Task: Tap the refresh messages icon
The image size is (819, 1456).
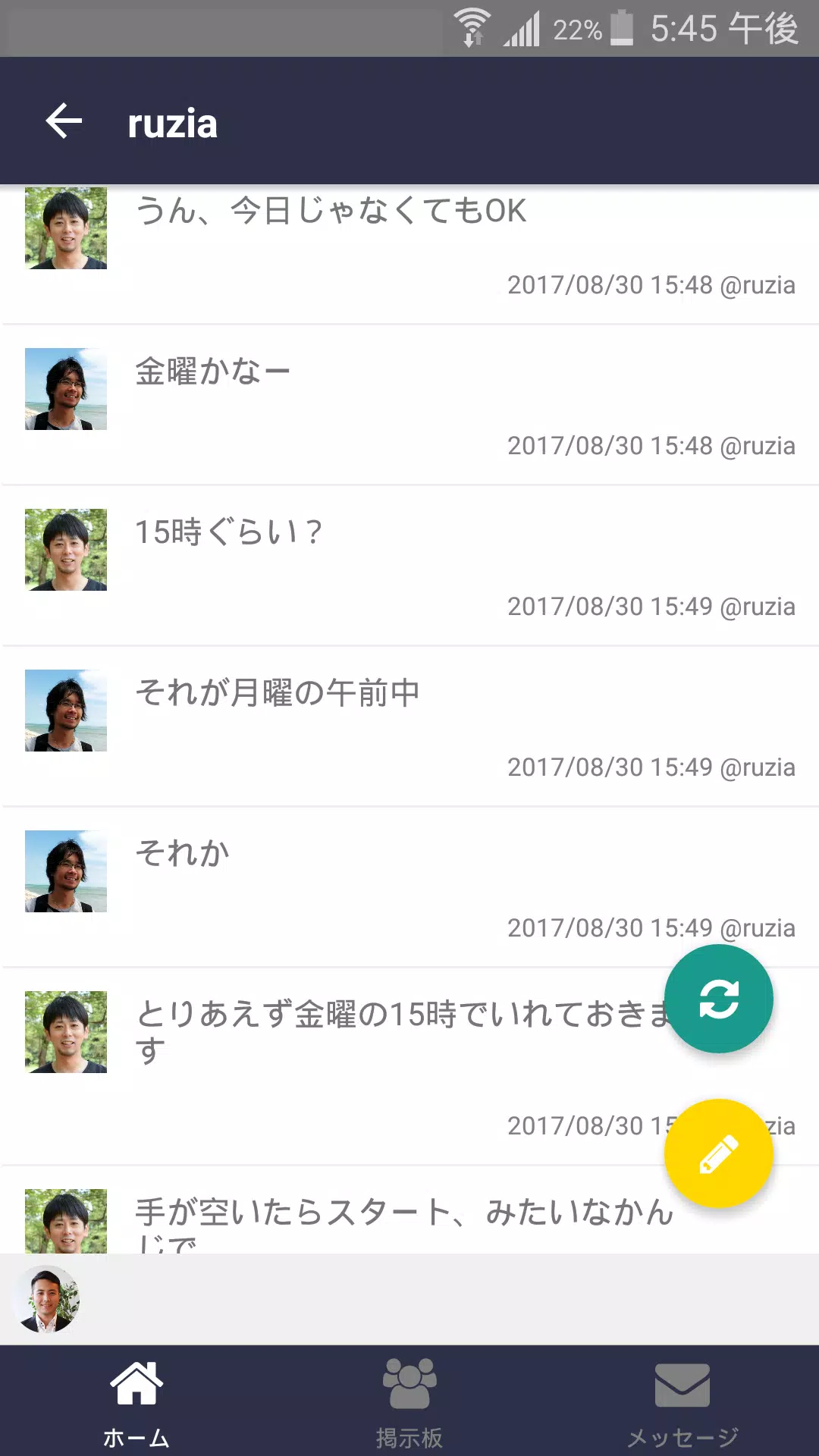Action: (x=718, y=999)
